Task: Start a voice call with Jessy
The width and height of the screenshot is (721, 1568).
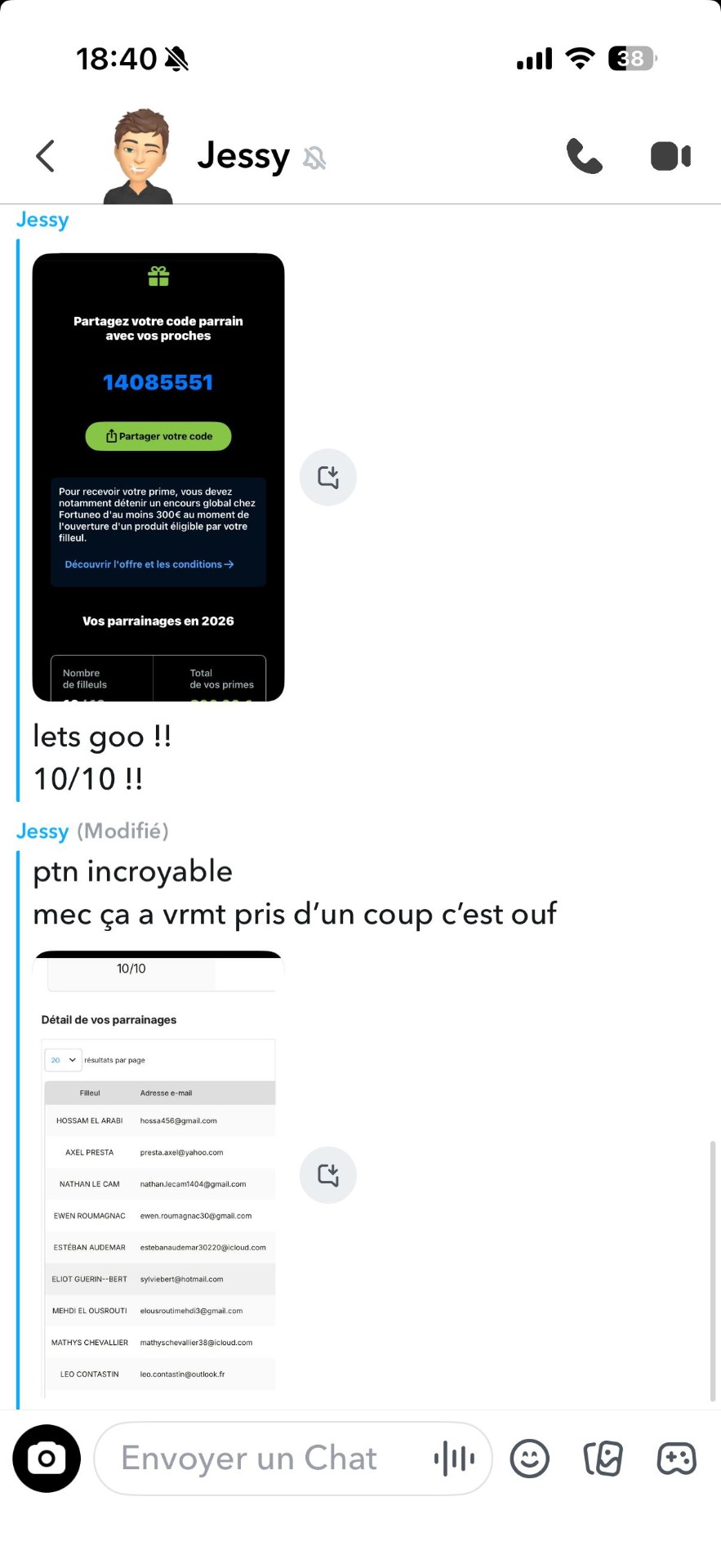Action: click(584, 156)
